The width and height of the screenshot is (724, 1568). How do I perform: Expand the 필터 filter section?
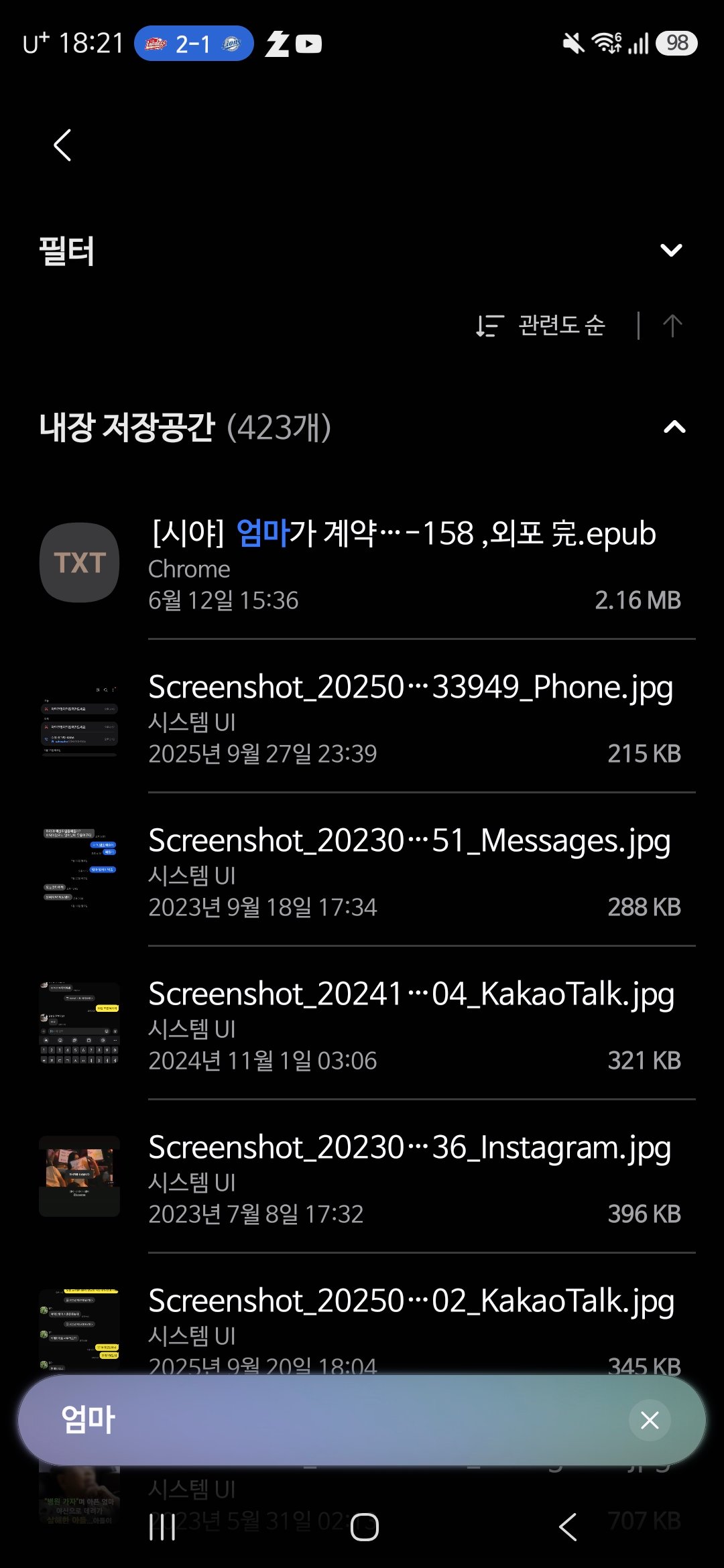pyautogui.click(x=671, y=251)
